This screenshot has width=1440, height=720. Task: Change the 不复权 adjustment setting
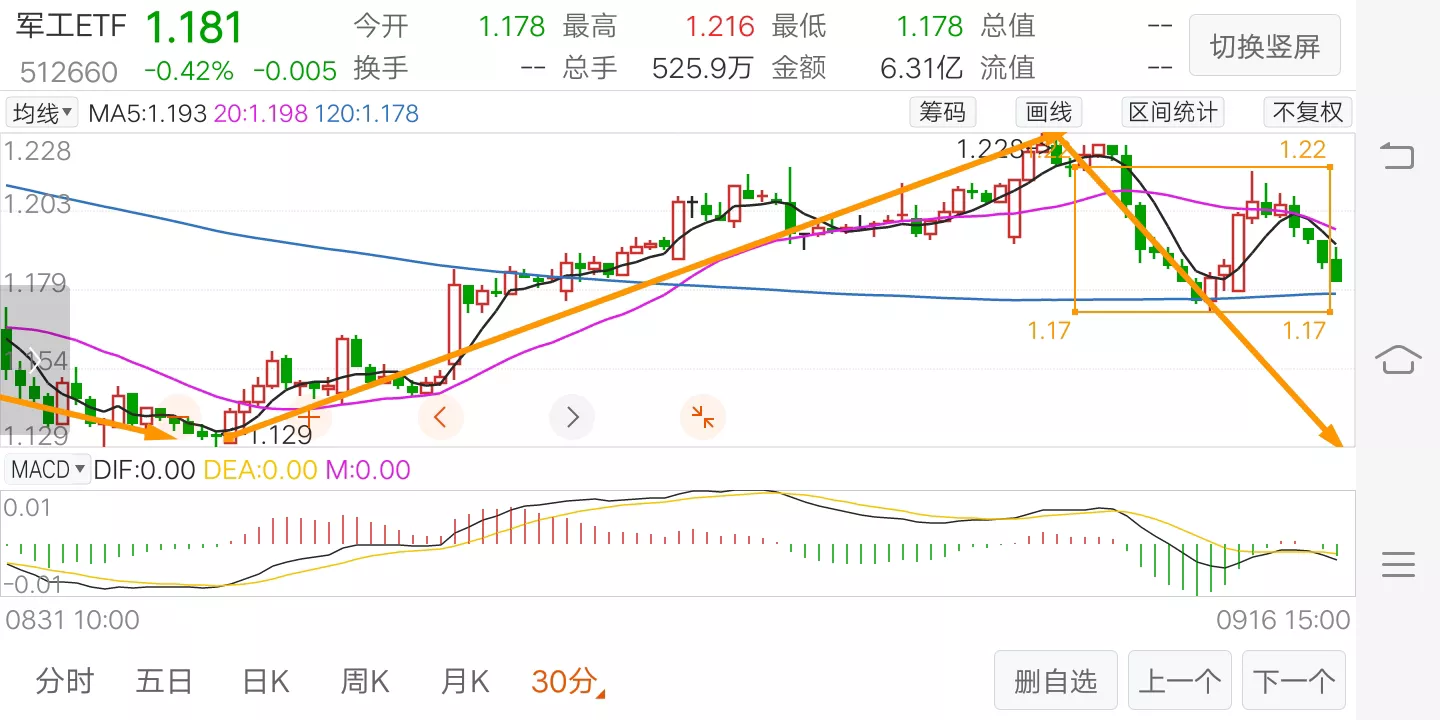tap(1307, 112)
